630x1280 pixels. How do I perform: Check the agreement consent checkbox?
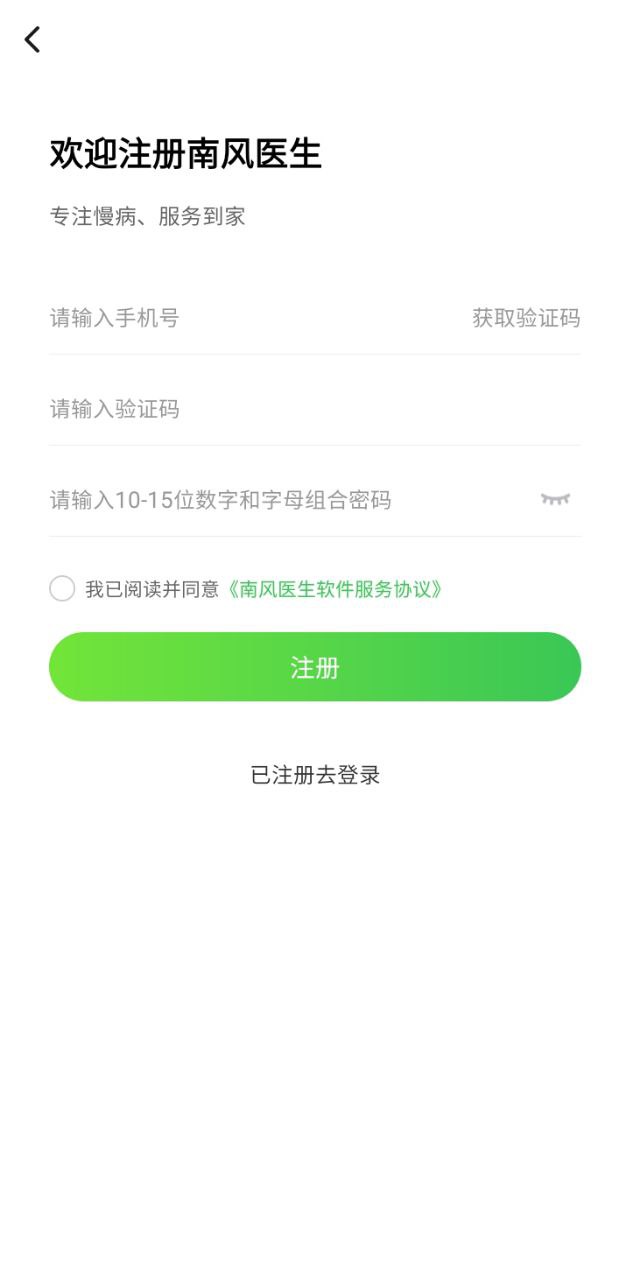[x=62, y=589]
